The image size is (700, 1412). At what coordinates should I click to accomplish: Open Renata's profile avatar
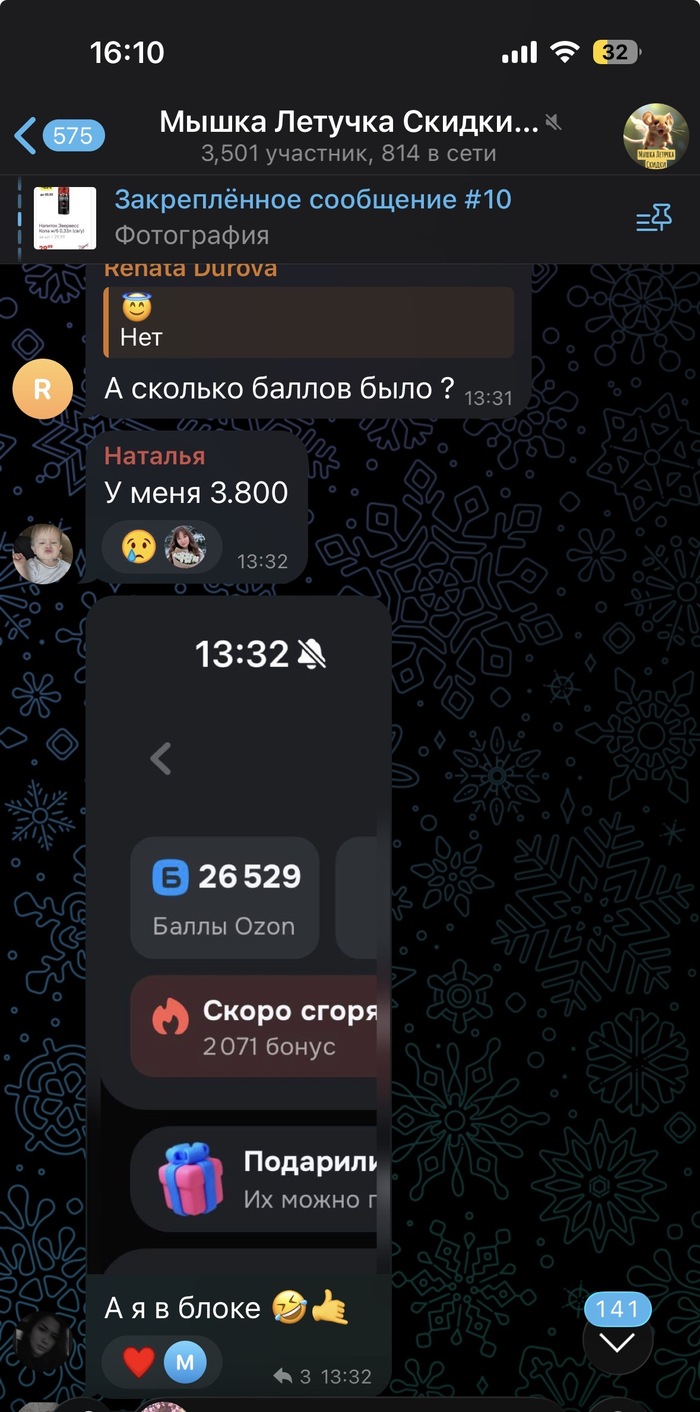click(42, 387)
